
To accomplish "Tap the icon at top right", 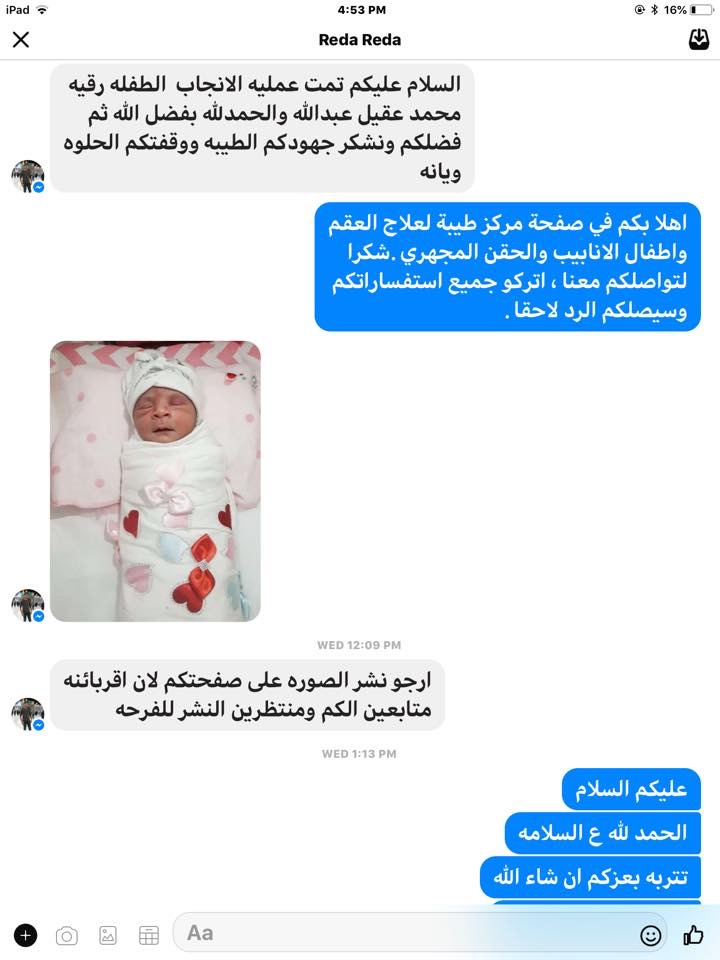I will coord(698,40).
